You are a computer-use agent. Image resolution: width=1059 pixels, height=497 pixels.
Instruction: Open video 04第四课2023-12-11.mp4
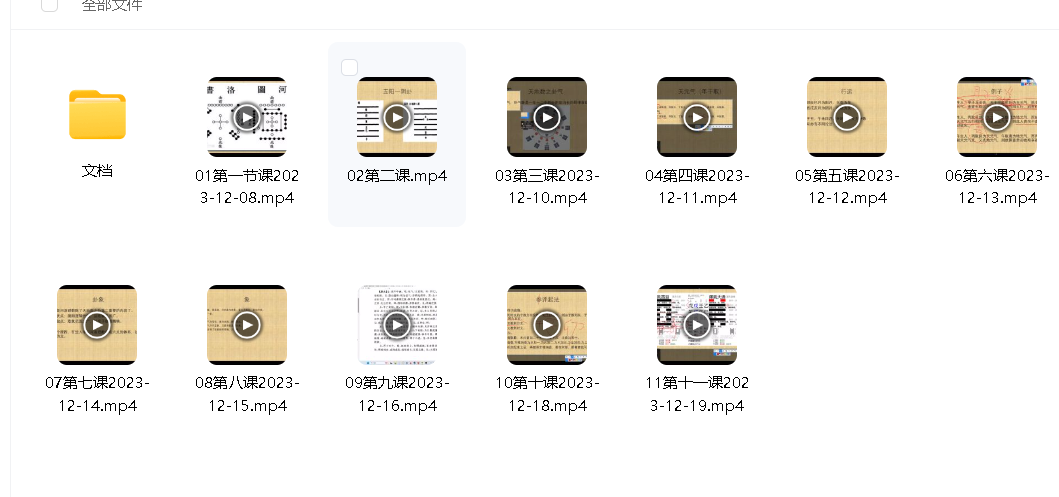coord(697,118)
